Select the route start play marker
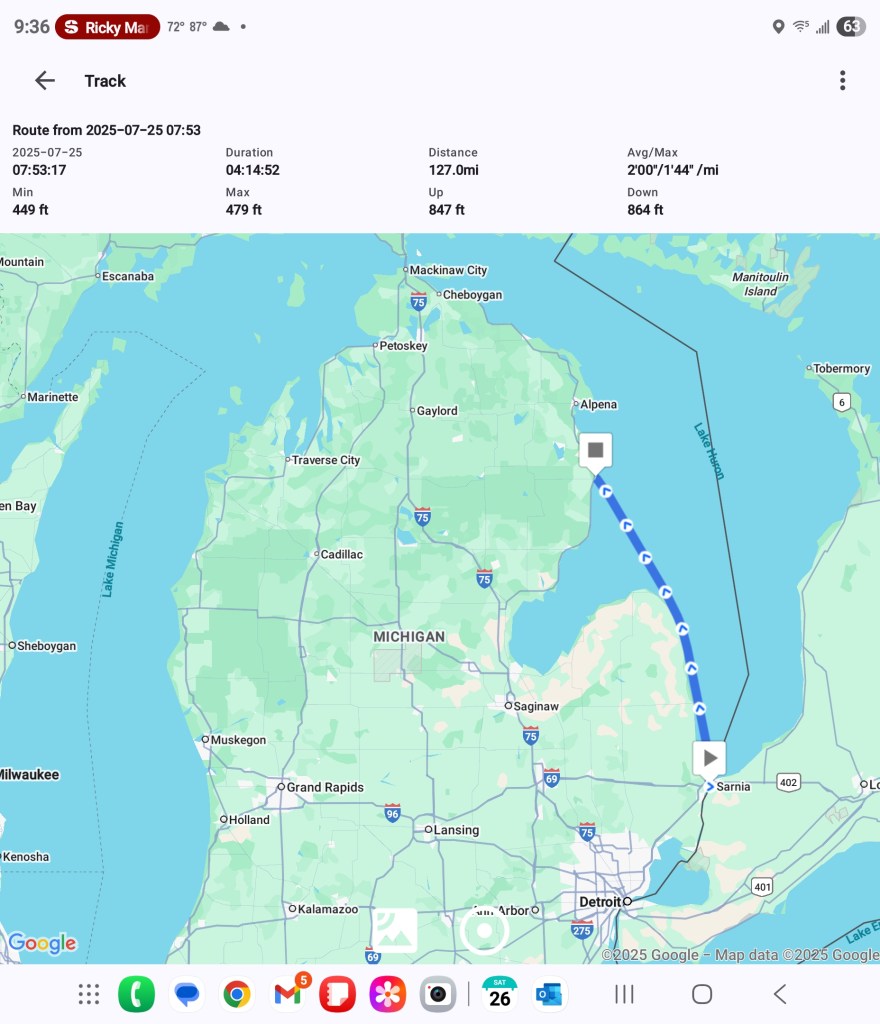 coord(709,758)
